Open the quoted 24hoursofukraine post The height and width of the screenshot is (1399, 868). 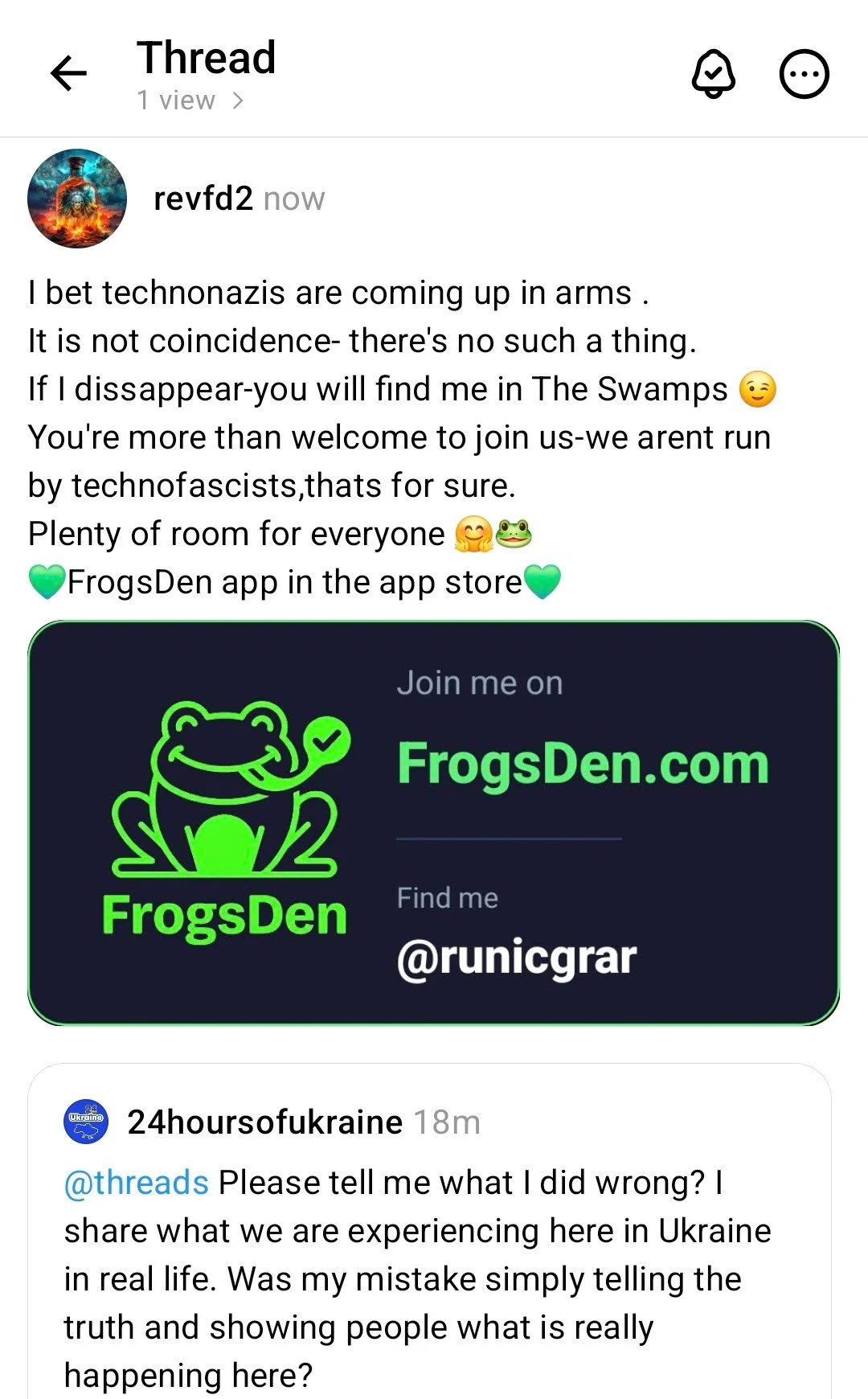coord(430,1232)
